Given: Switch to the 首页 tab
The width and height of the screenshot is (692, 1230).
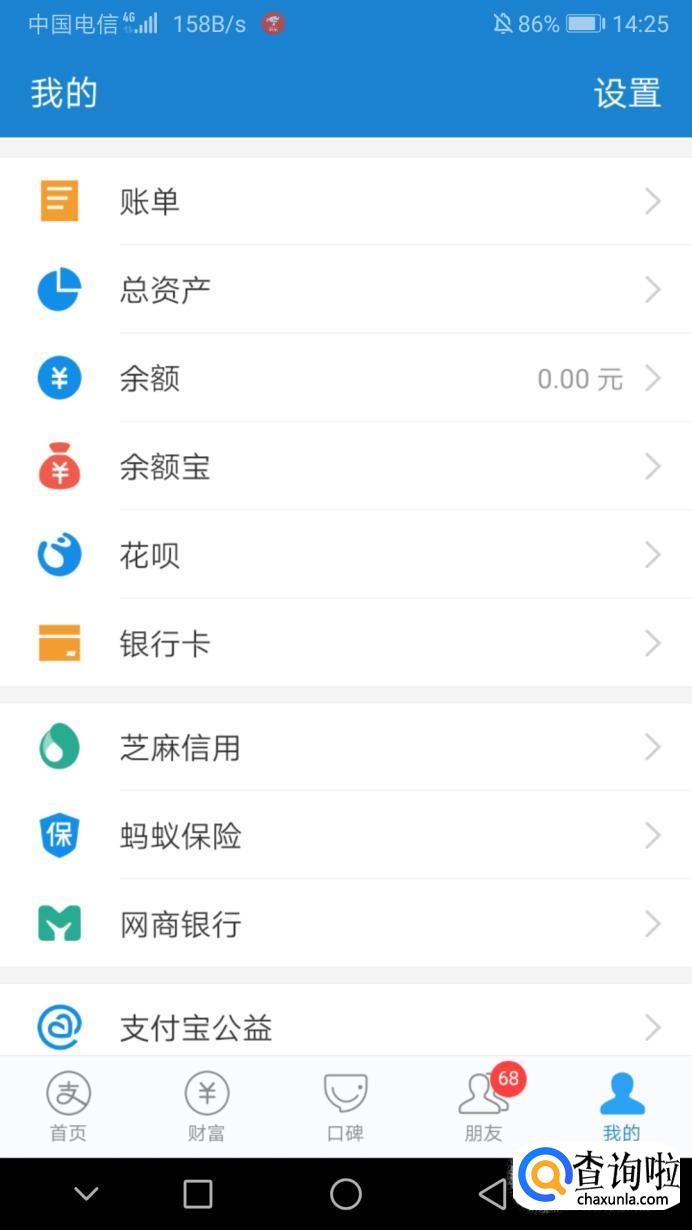Looking at the screenshot, I should pyautogui.click(x=69, y=1107).
